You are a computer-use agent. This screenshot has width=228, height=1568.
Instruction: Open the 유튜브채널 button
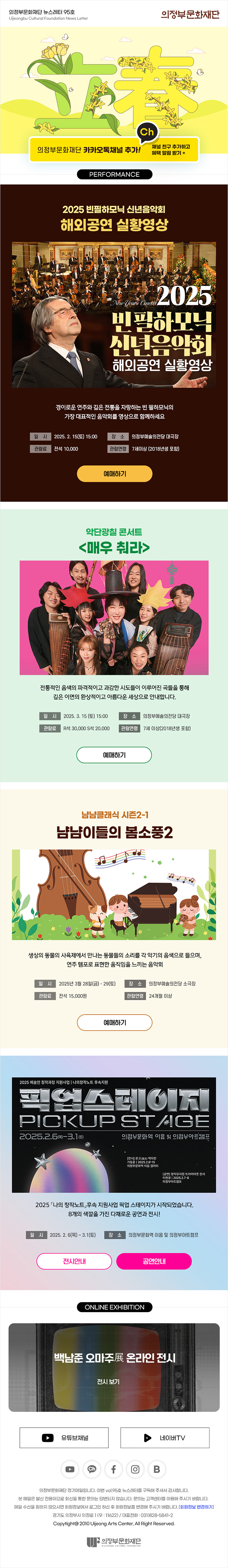64,1438
